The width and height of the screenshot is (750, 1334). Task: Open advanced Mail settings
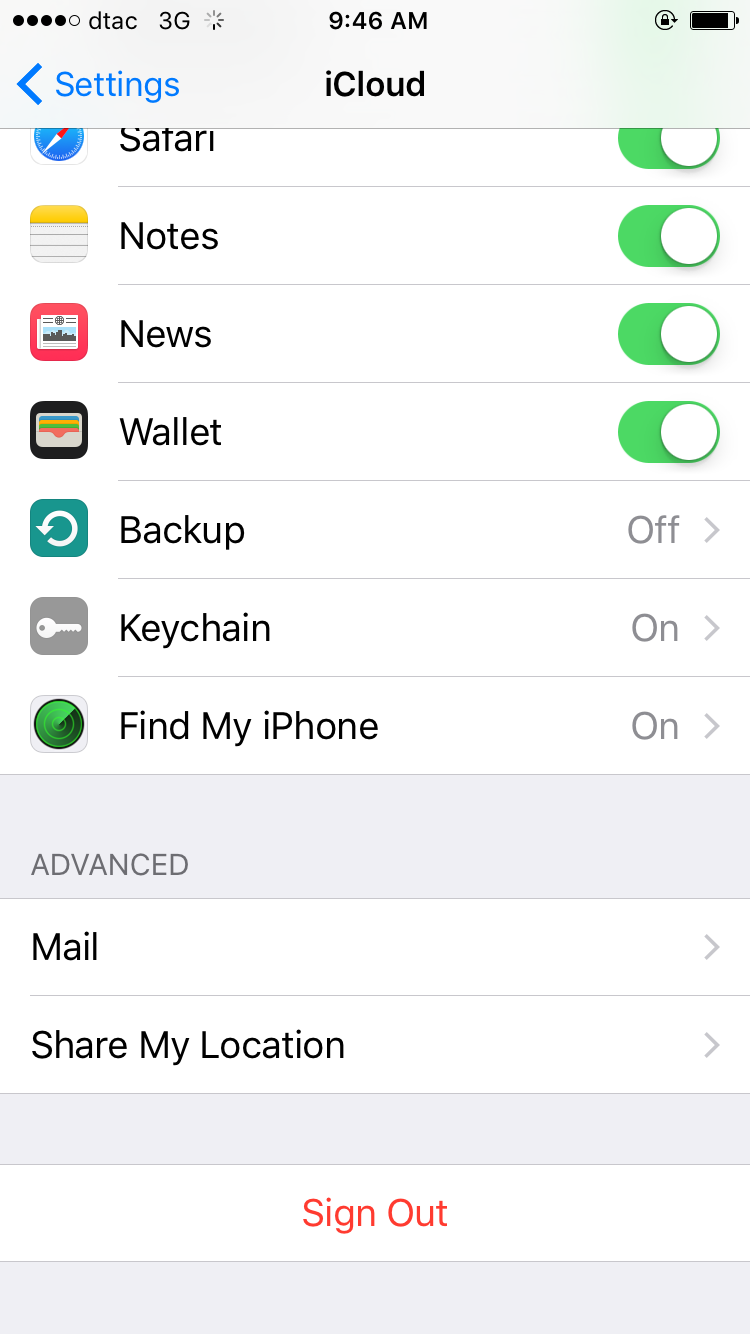click(x=375, y=947)
